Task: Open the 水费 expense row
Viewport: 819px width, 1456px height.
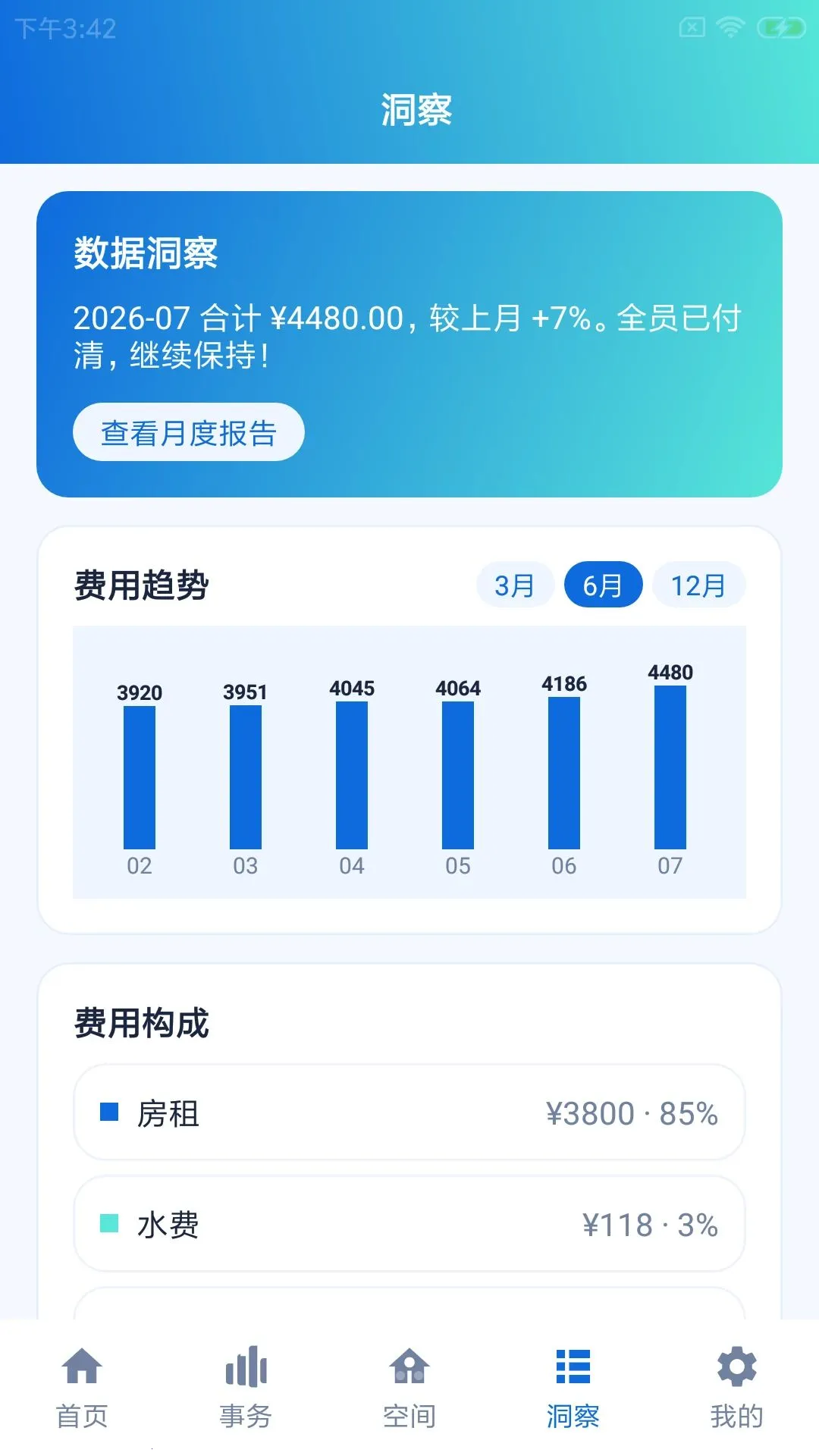Action: click(x=409, y=1224)
